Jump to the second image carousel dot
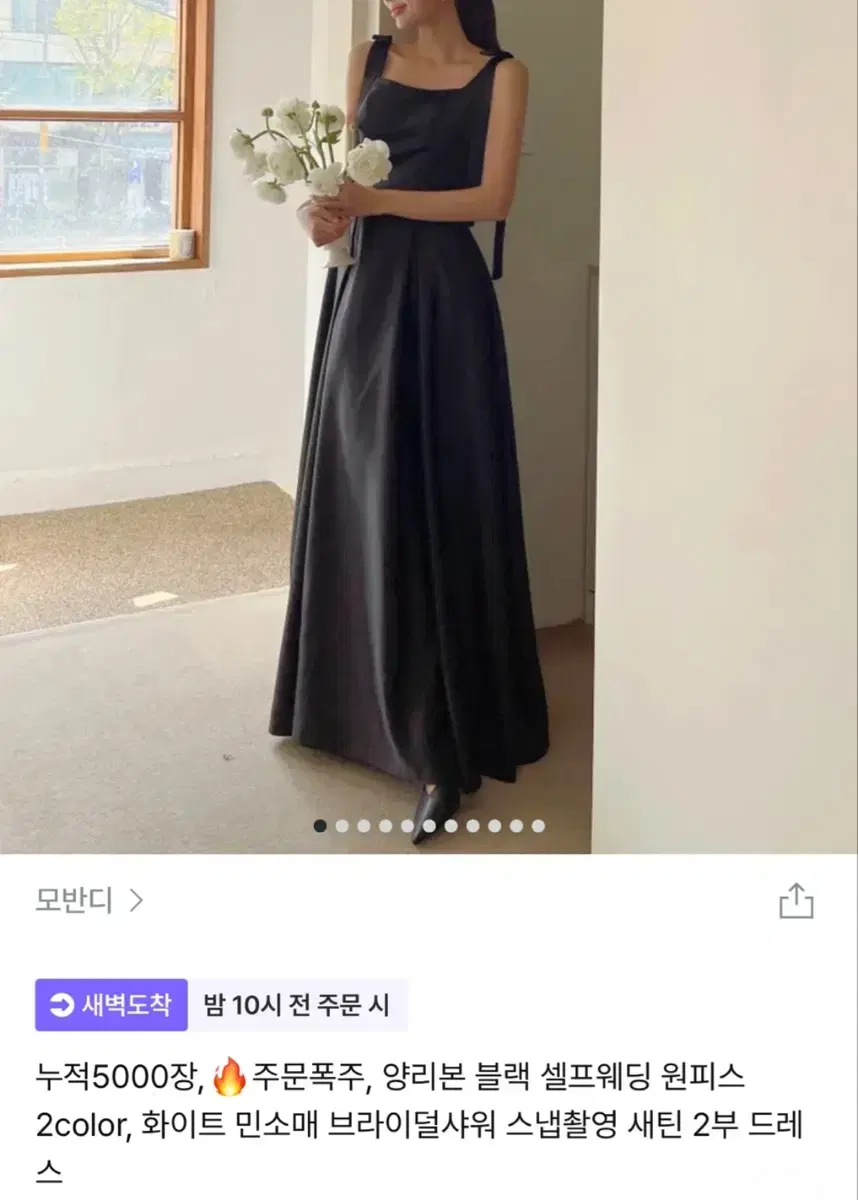858x1200 pixels. [342, 826]
